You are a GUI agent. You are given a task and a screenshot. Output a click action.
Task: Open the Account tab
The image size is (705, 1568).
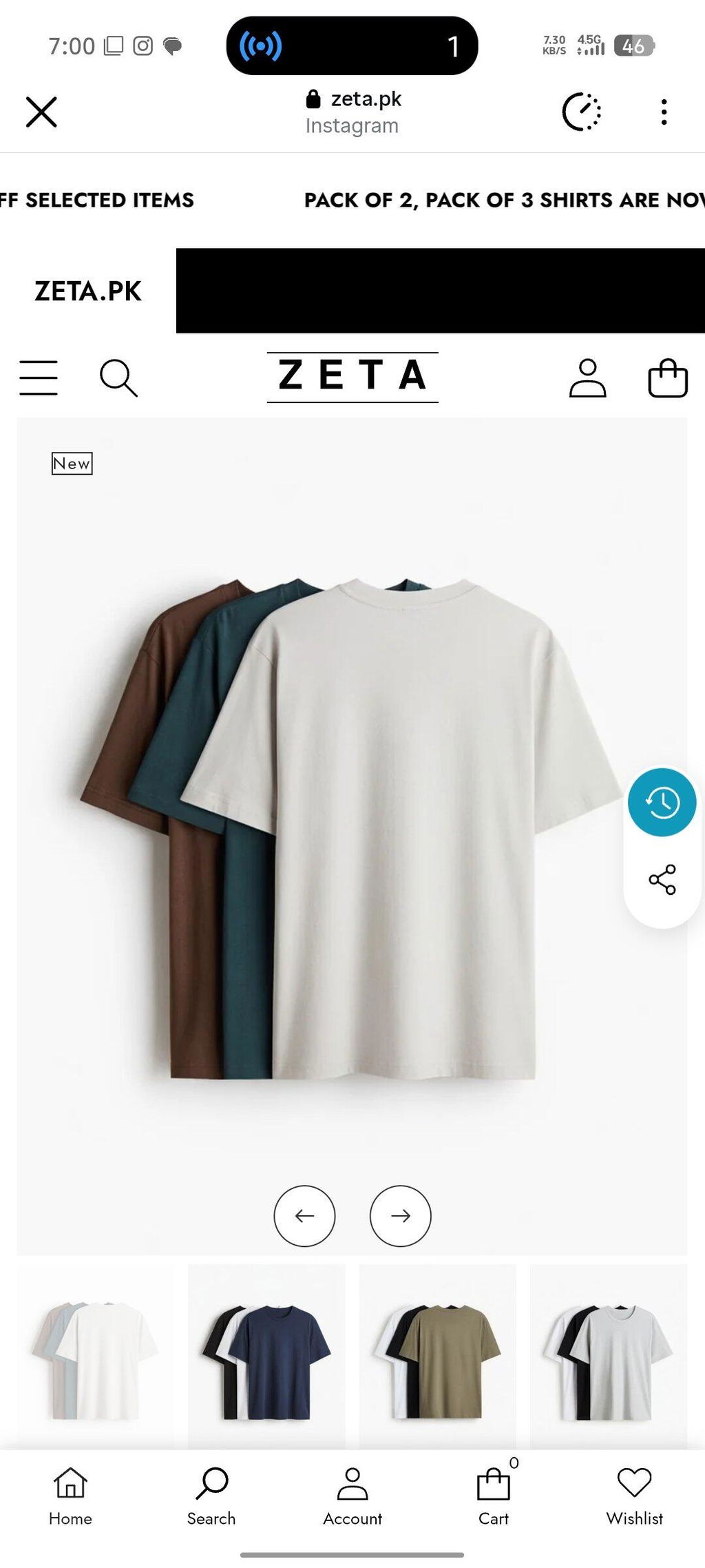click(x=352, y=1496)
